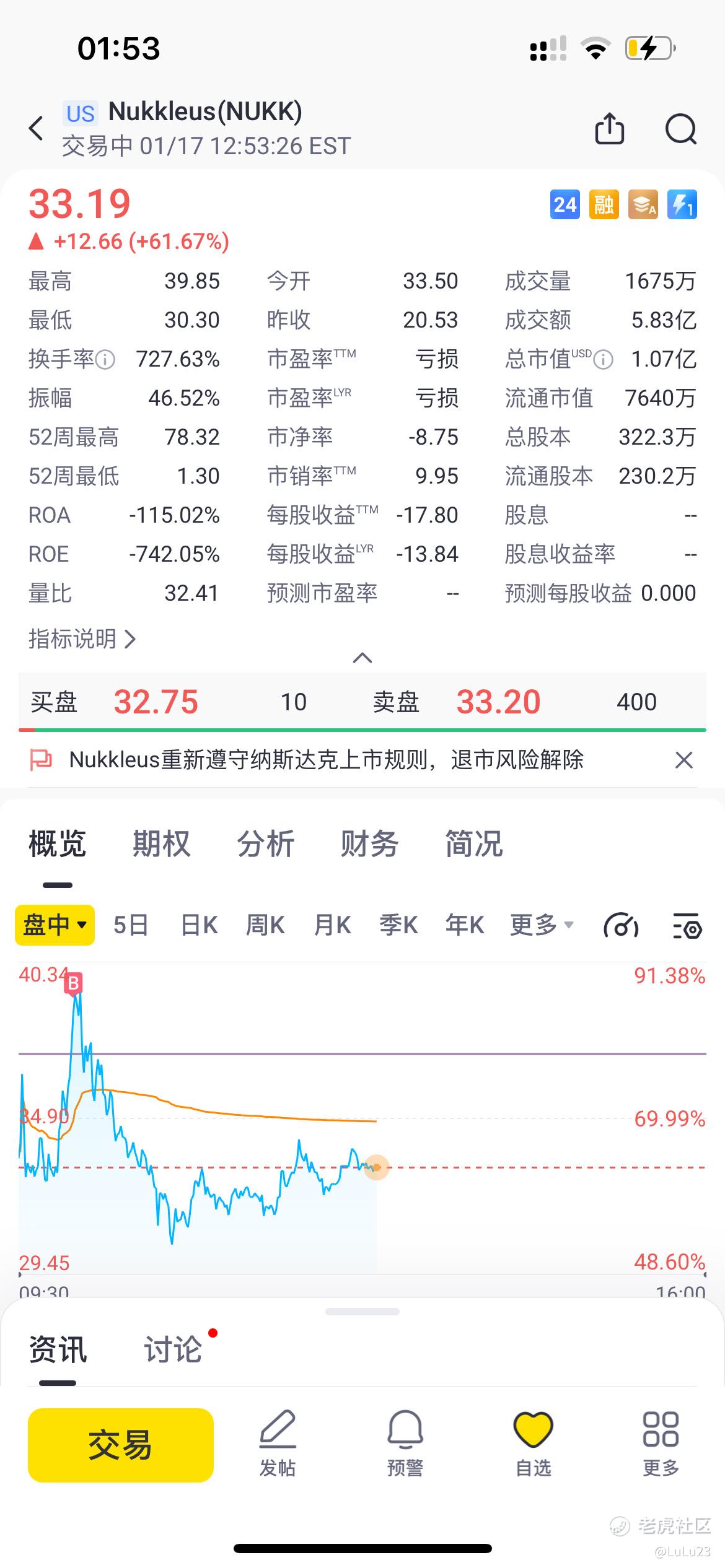Open the chart settings icon
The image size is (725, 1568).
tap(687, 926)
